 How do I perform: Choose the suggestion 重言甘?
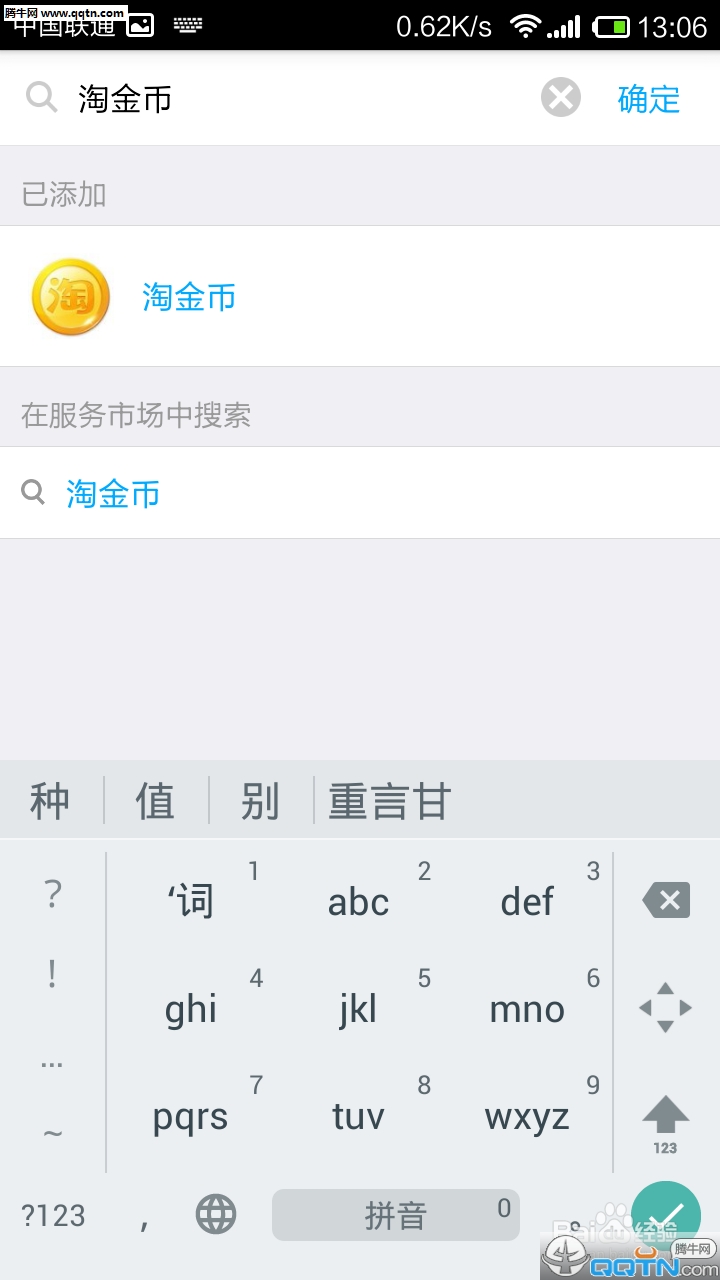390,801
